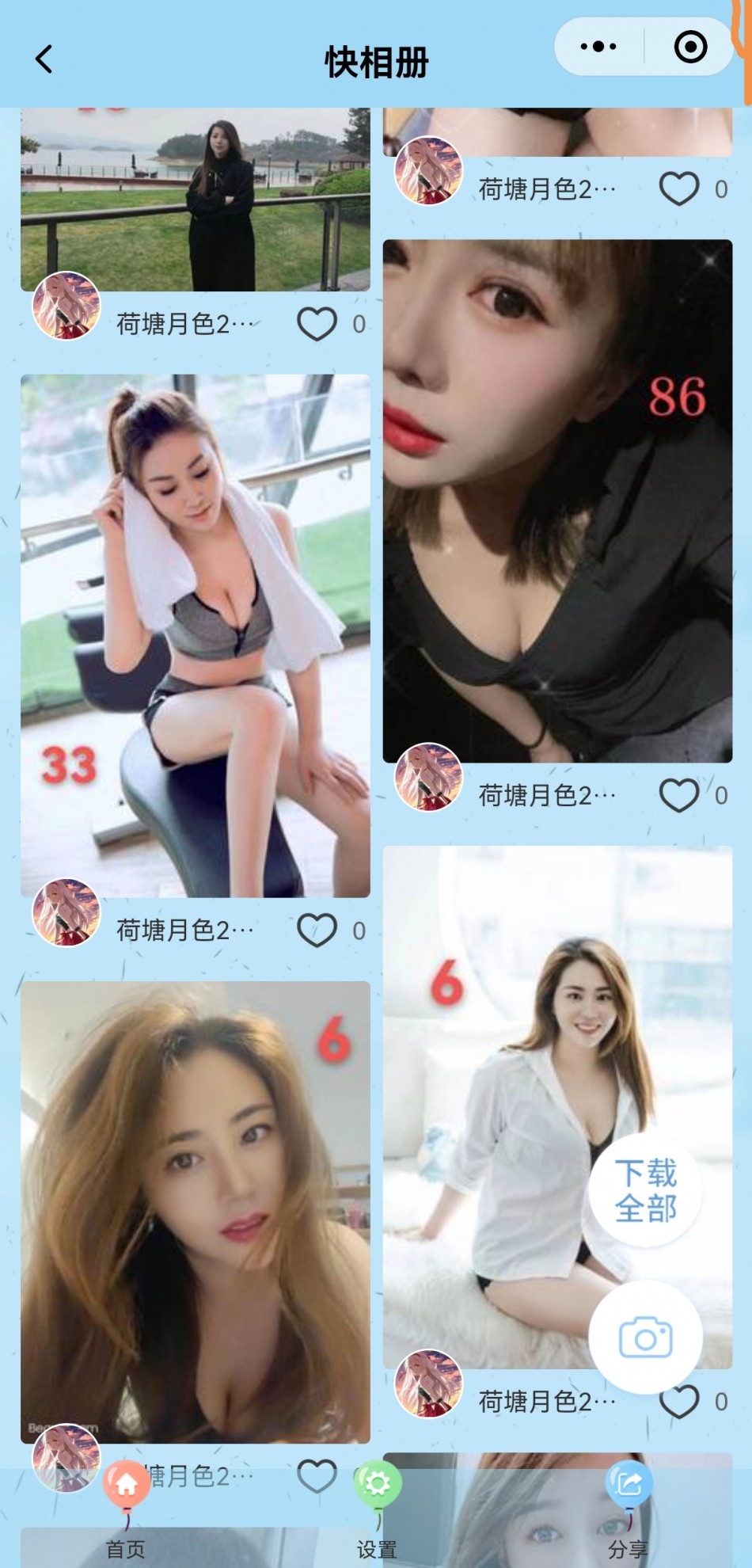Viewport: 752px width, 1568px height.
Task: Open the photo marked with red 86
Action: pyautogui.click(x=557, y=500)
